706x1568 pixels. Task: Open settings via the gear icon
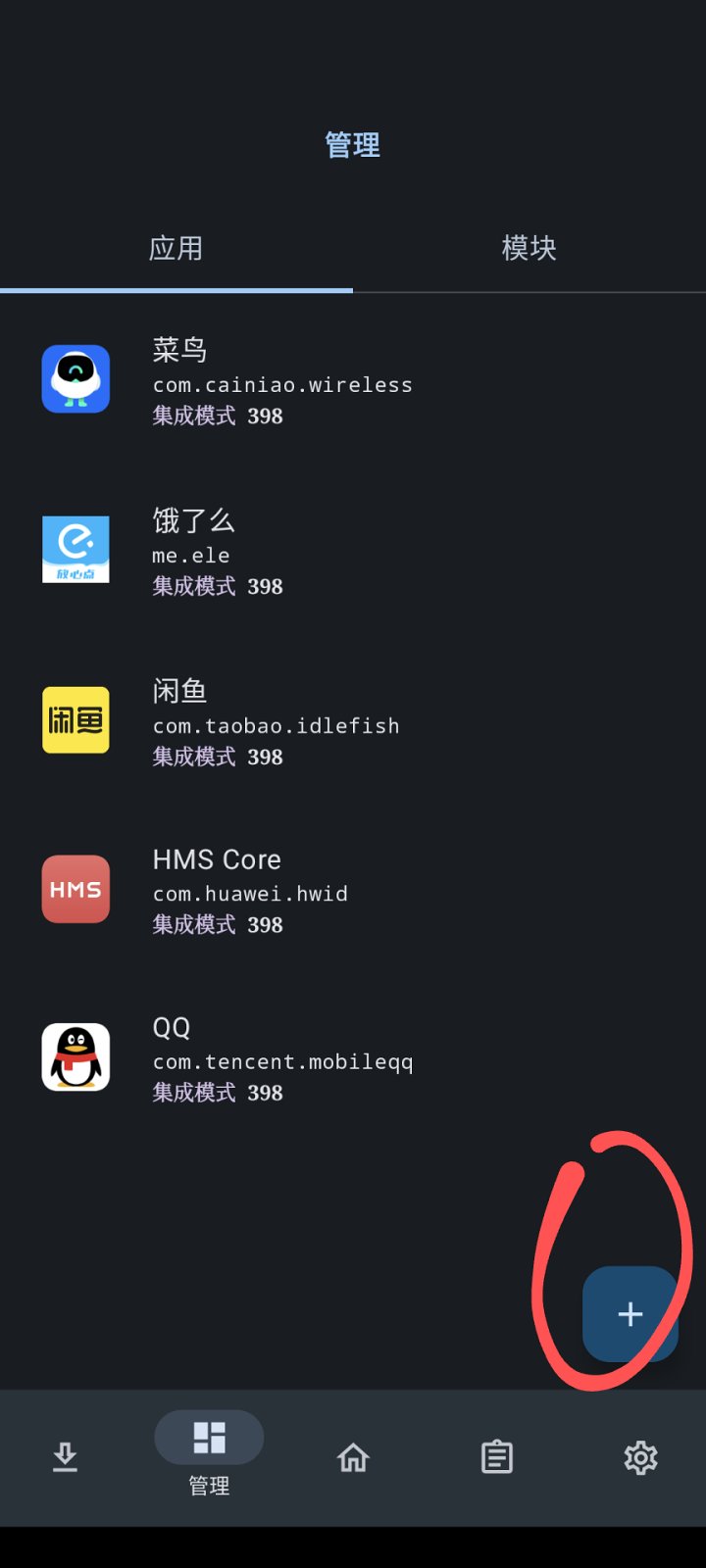tap(640, 1457)
